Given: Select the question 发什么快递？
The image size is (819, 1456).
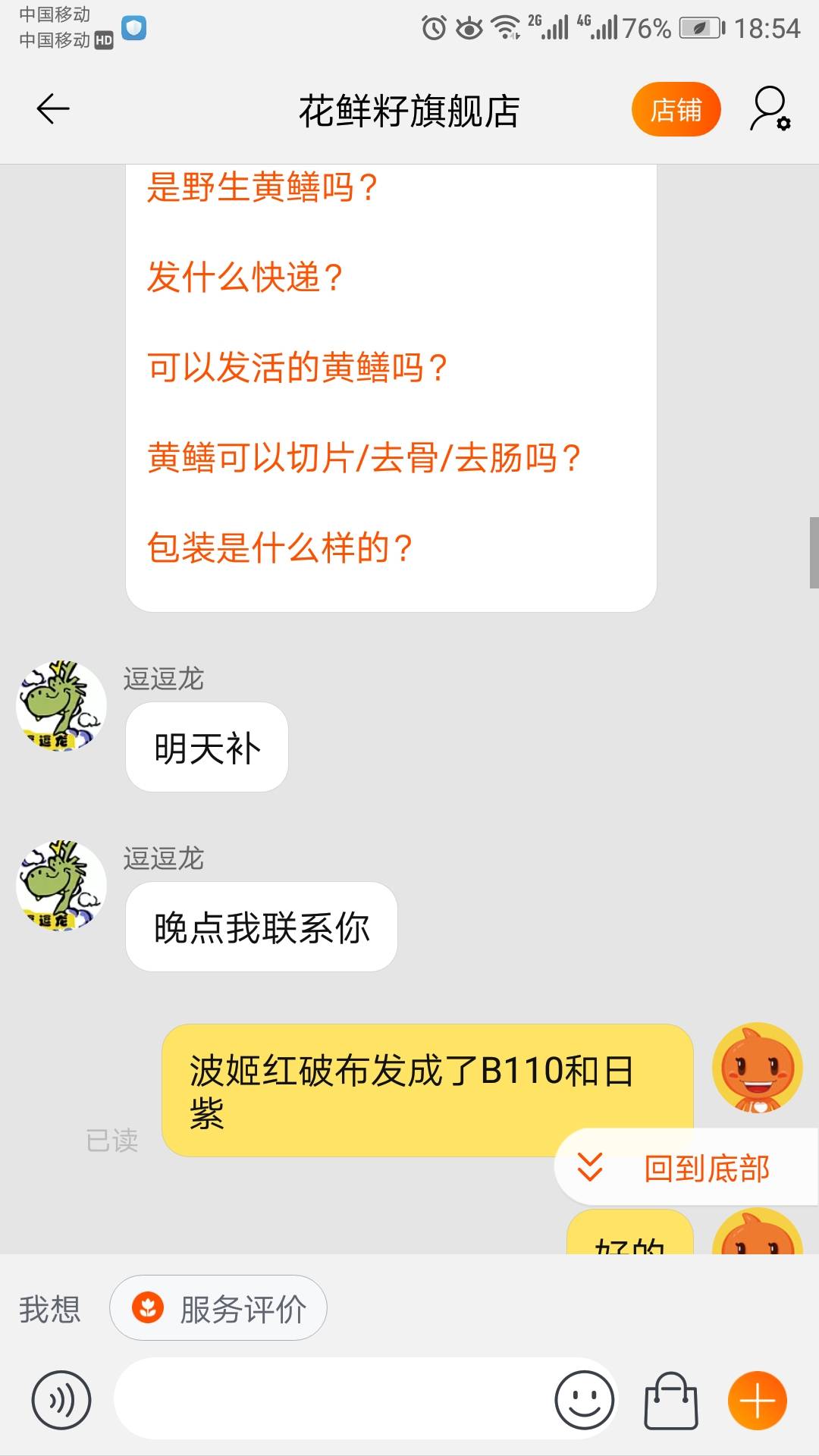Looking at the screenshot, I should (x=245, y=278).
